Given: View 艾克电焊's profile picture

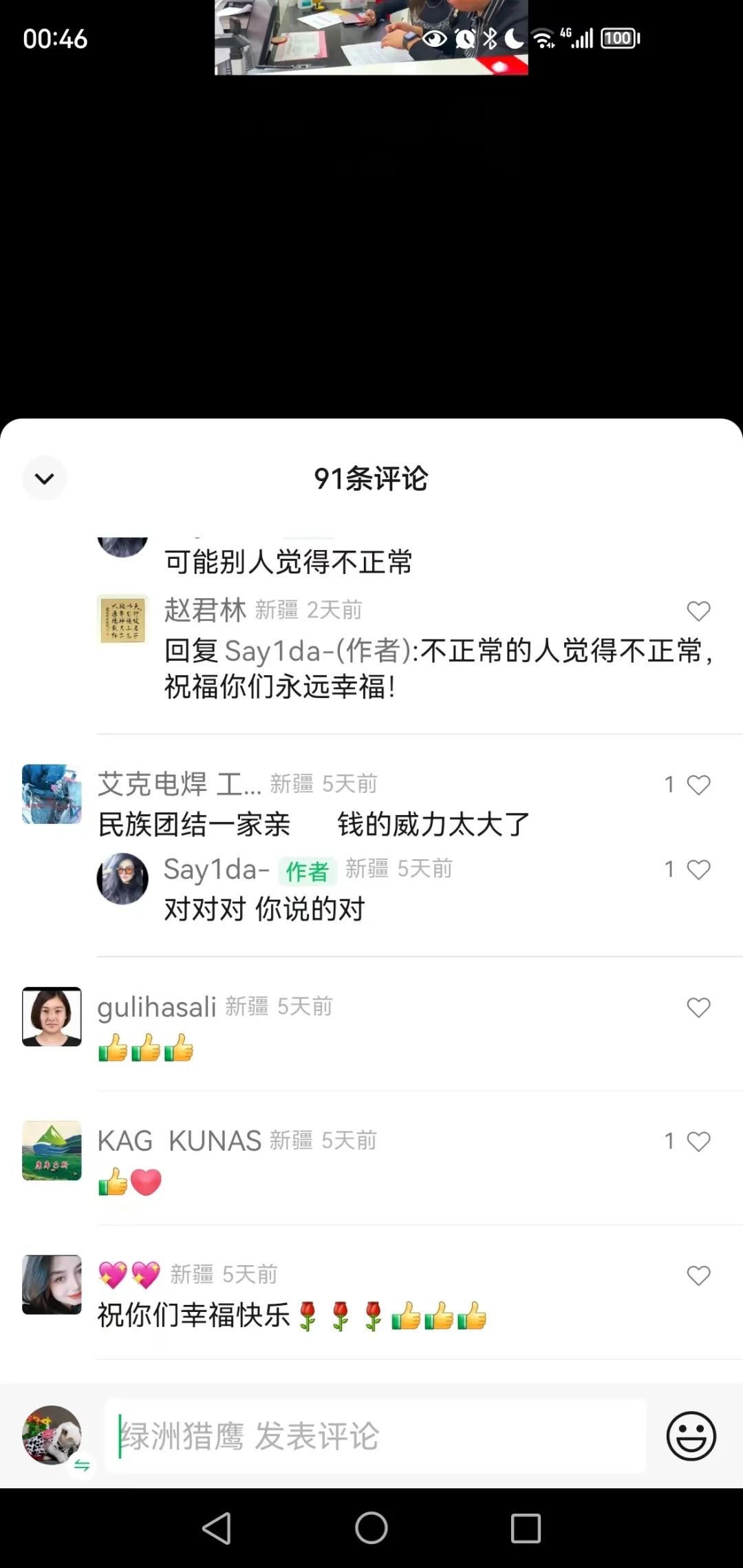Looking at the screenshot, I should tap(52, 794).
